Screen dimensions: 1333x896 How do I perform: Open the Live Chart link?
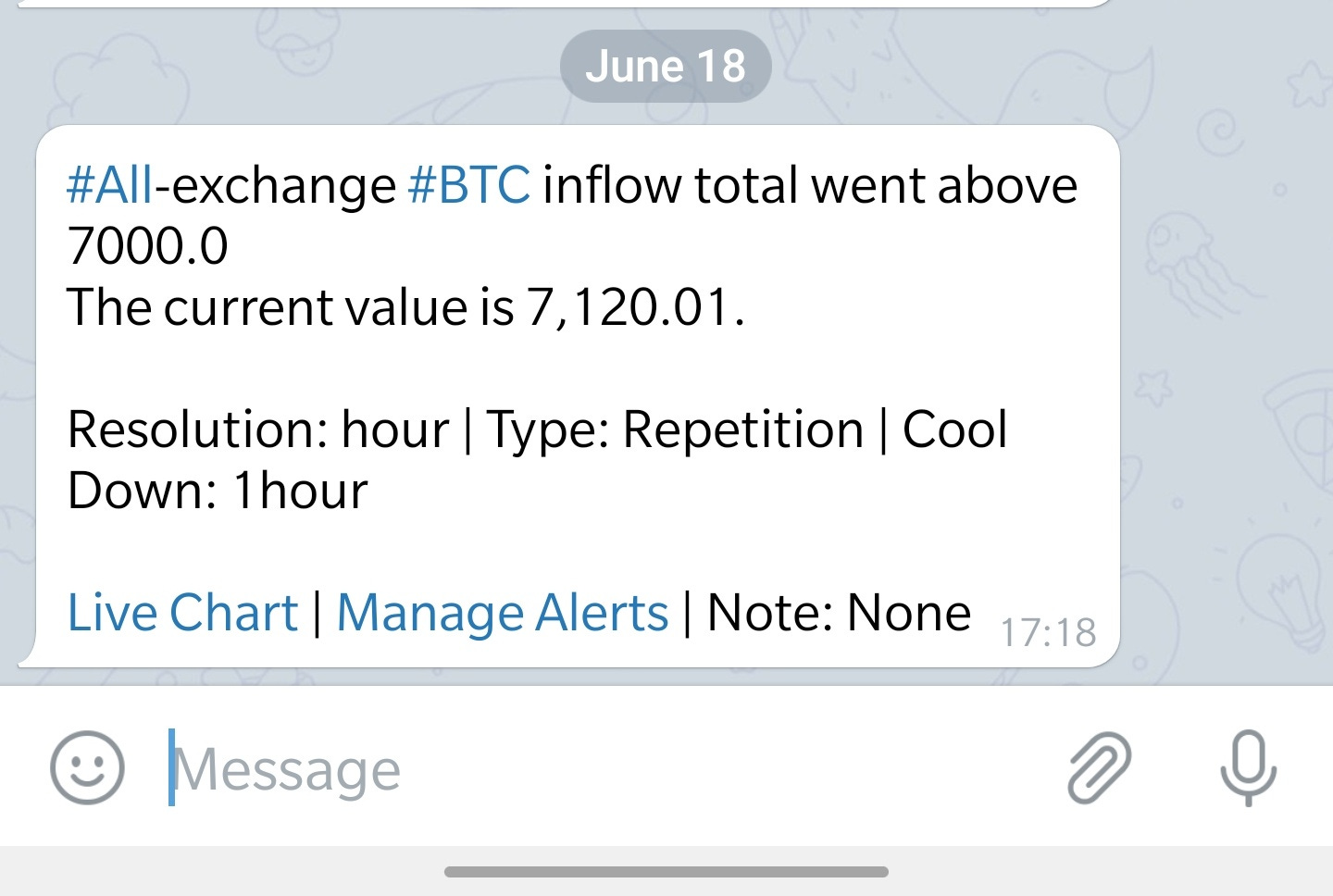(182, 613)
